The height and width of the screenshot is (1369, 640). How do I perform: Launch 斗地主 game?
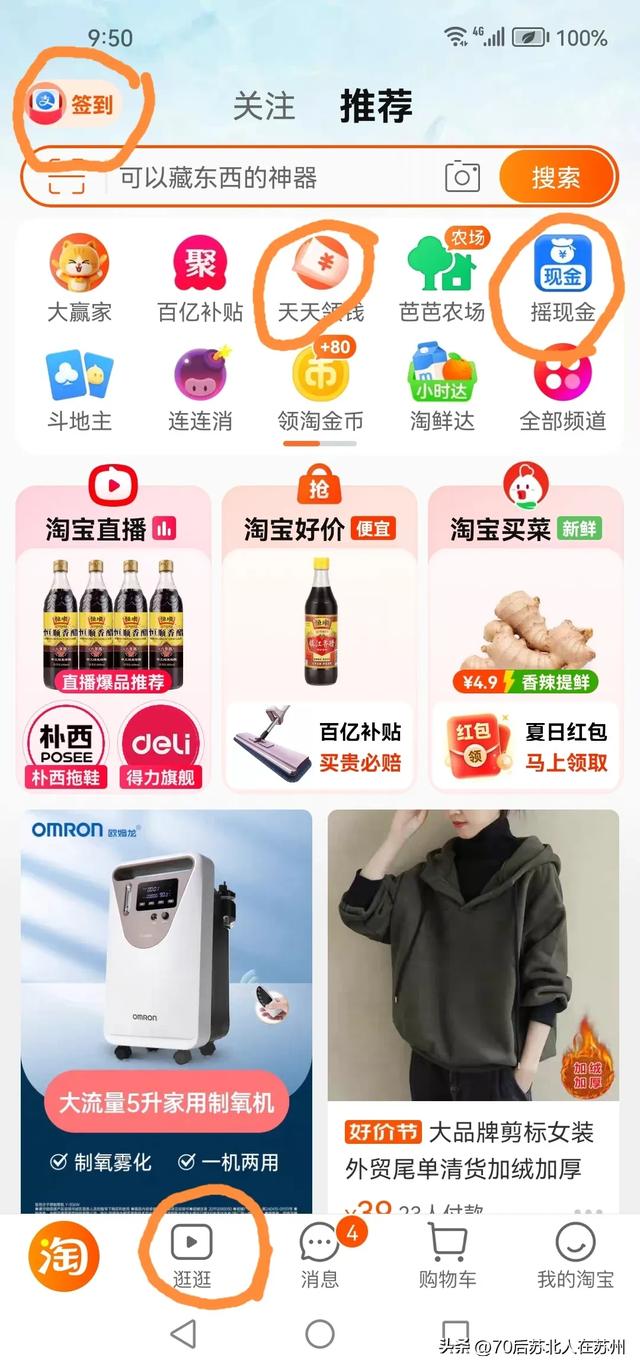(80, 390)
